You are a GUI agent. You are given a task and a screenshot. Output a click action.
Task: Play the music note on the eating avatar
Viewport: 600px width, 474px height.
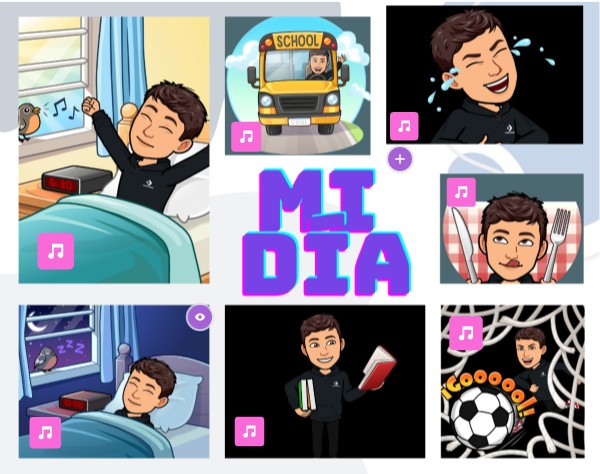(x=460, y=191)
